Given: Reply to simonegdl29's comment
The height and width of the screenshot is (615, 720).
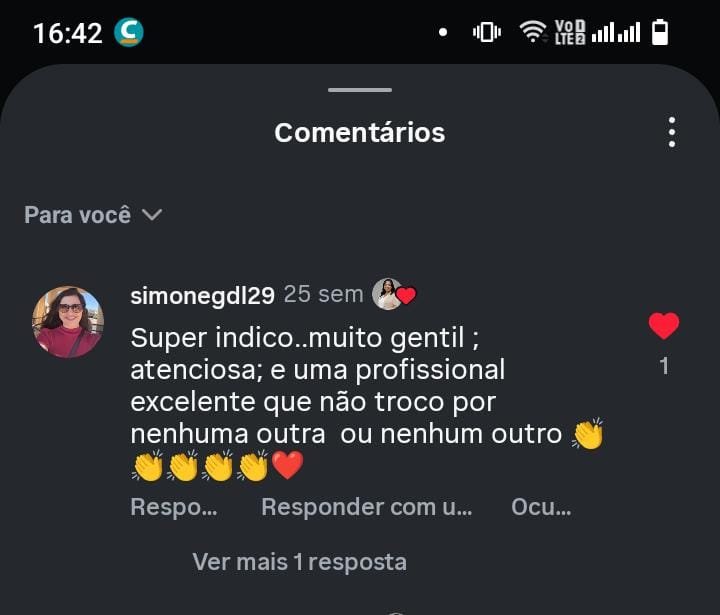Looking at the screenshot, I should coord(174,507).
